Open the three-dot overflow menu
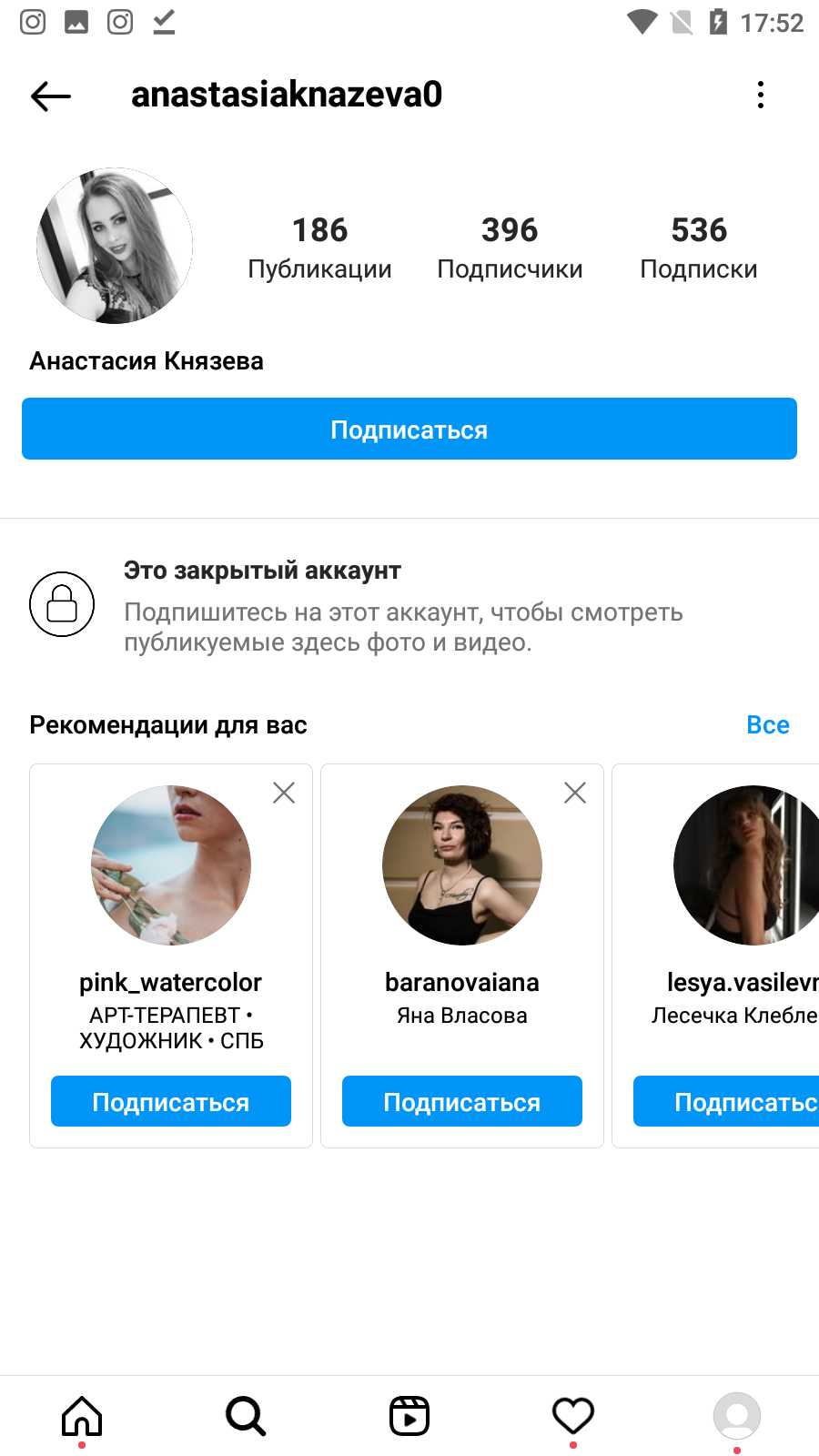 tap(761, 95)
